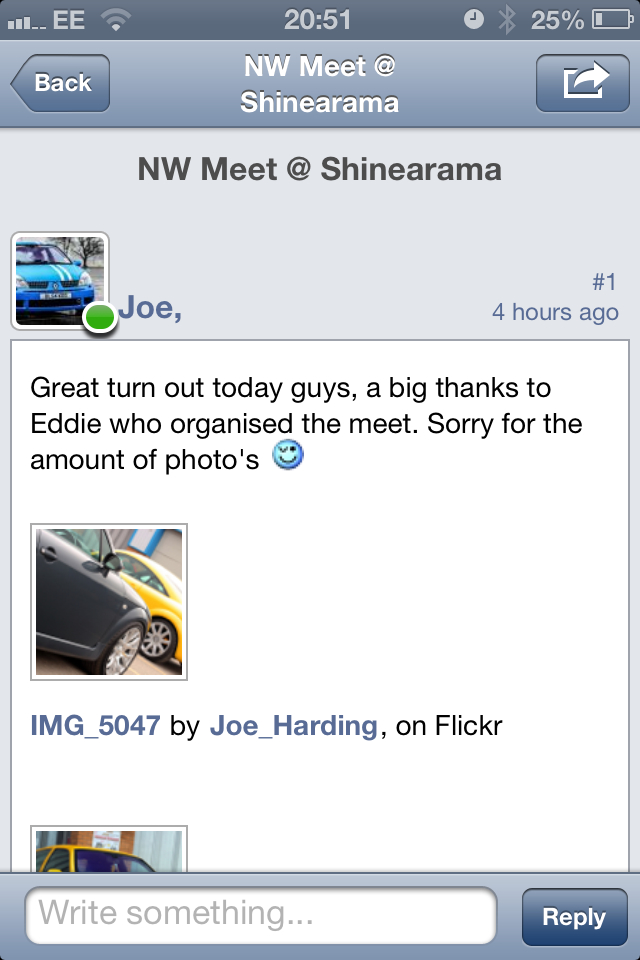Visit the Joe_Harding Flickr profile link
The width and height of the screenshot is (640, 960).
pos(294,726)
